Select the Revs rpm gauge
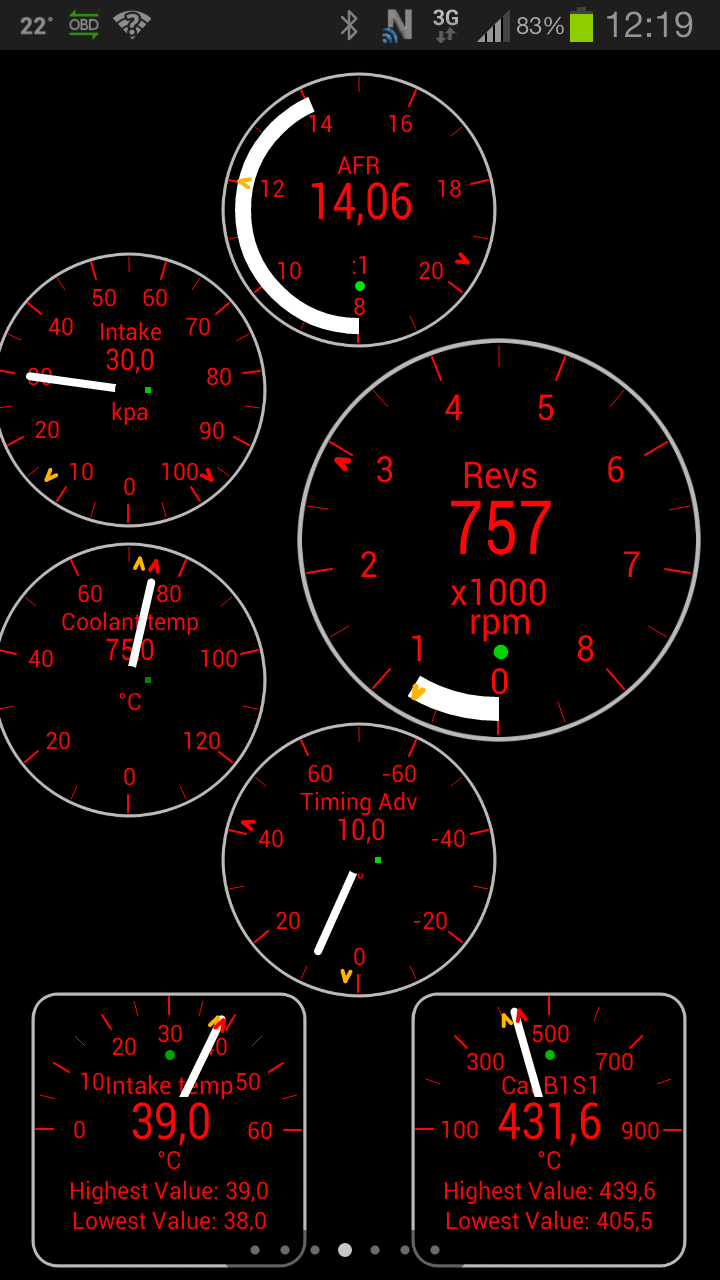The image size is (720, 1280). click(x=499, y=540)
